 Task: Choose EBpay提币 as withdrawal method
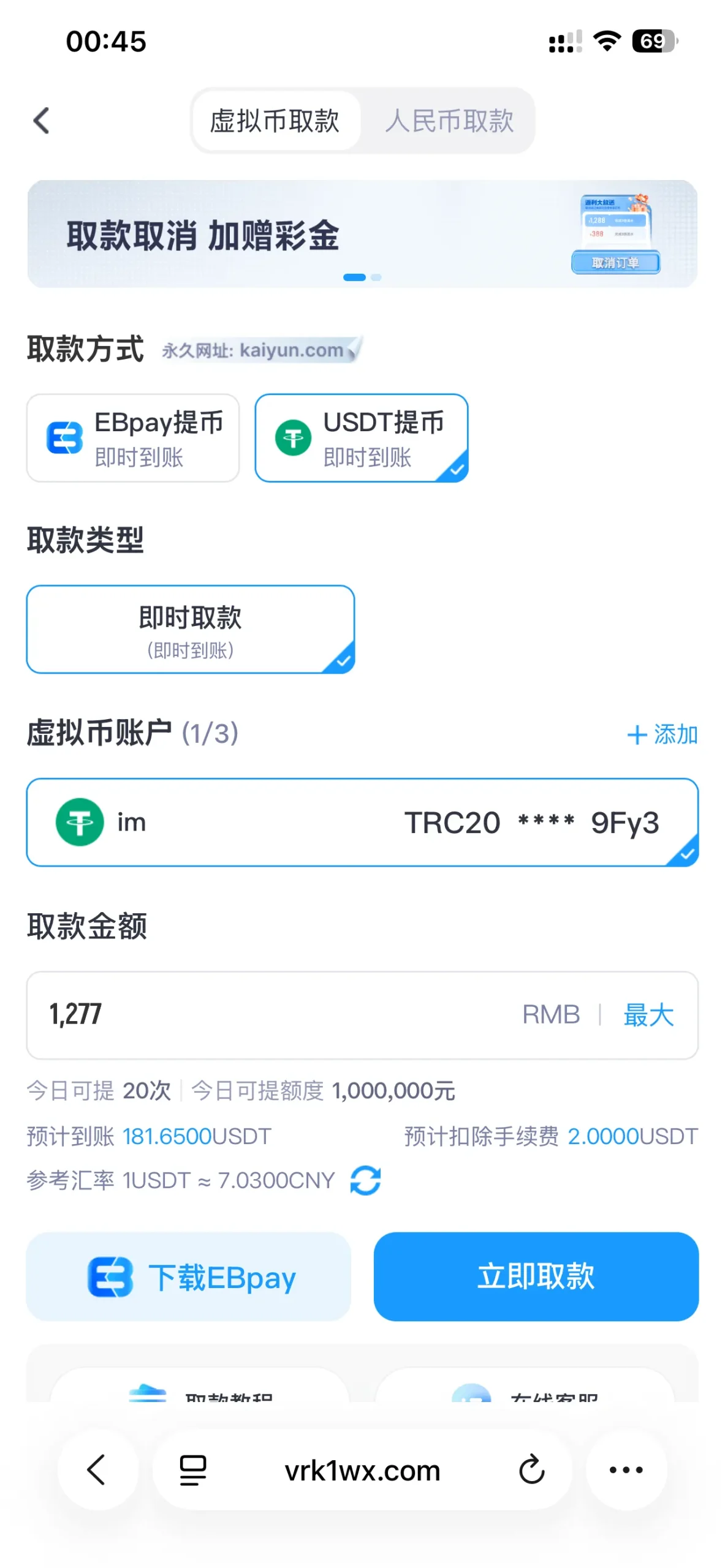click(133, 438)
